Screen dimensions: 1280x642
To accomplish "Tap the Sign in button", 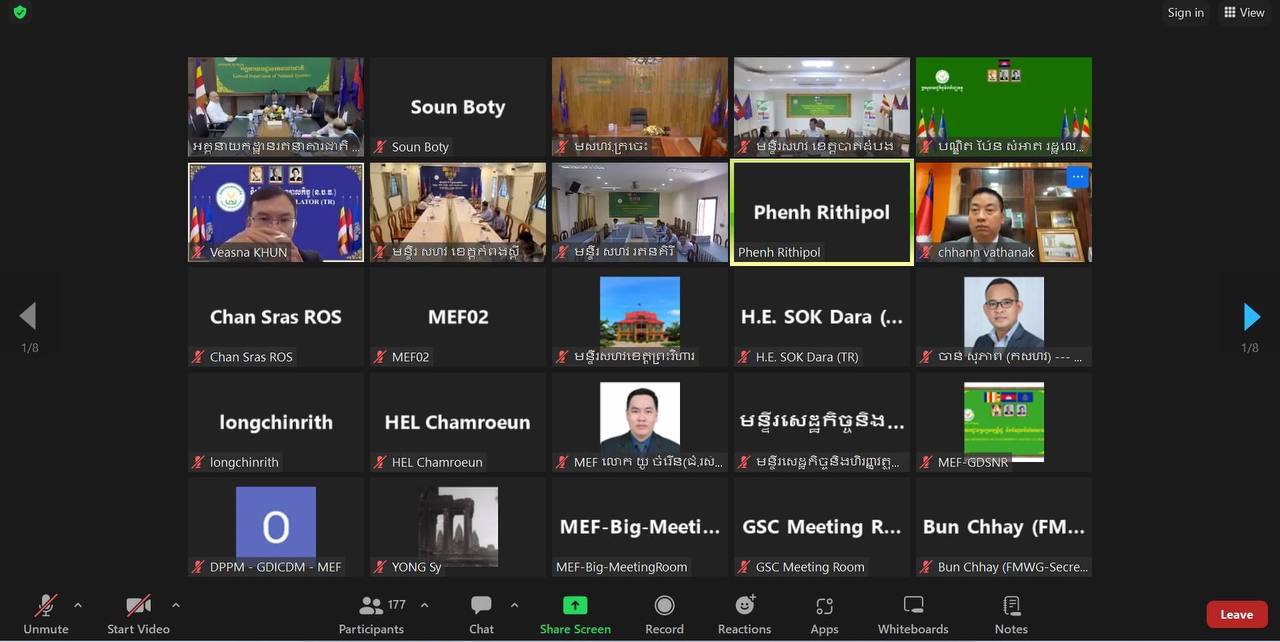I will (x=1185, y=13).
